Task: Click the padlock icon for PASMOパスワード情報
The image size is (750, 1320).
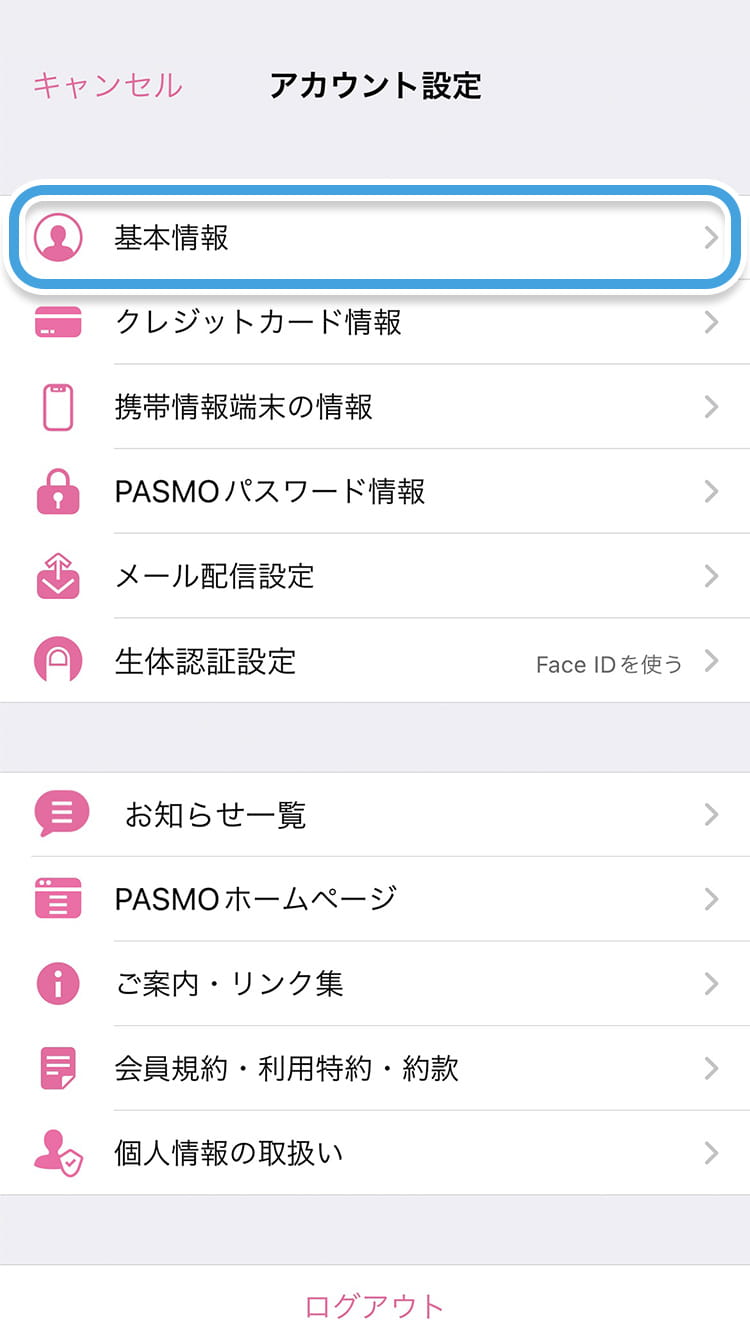Action: pyautogui.click(x=57, y=492)
